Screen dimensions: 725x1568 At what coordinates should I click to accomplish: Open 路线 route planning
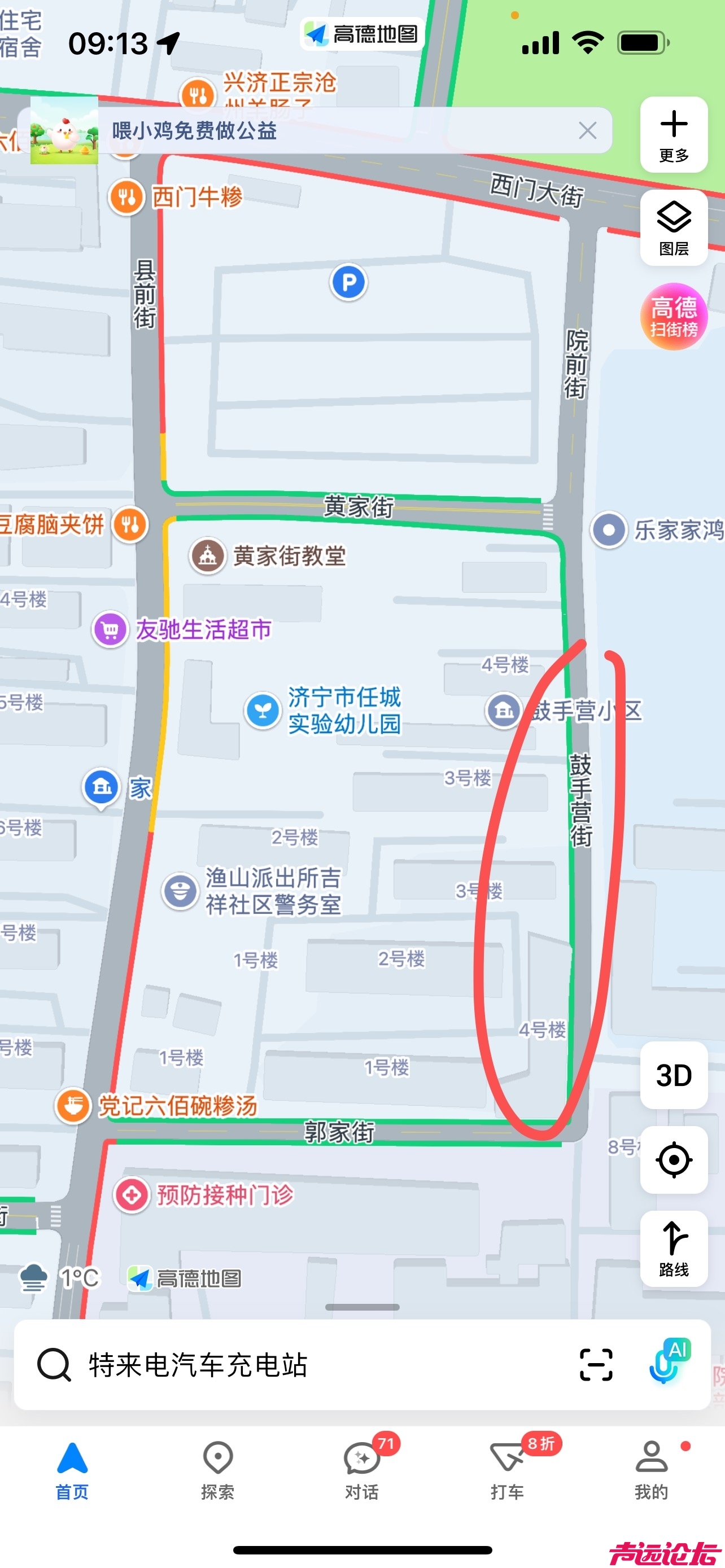click(673, 1249)
